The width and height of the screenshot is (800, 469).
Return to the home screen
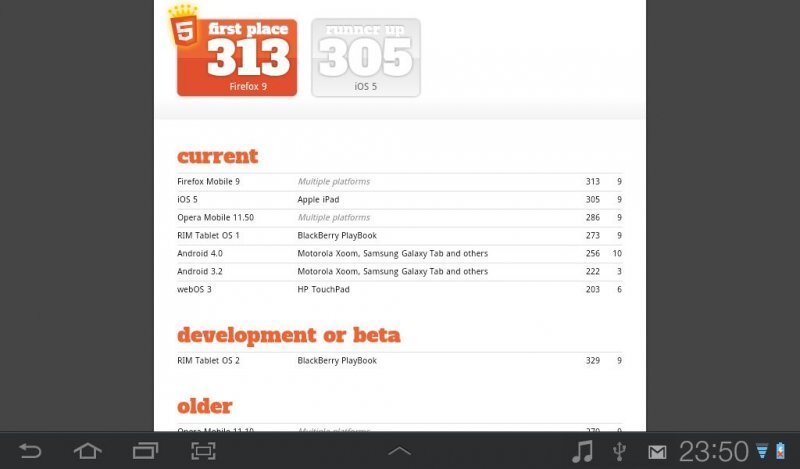(x=88, y=451)
